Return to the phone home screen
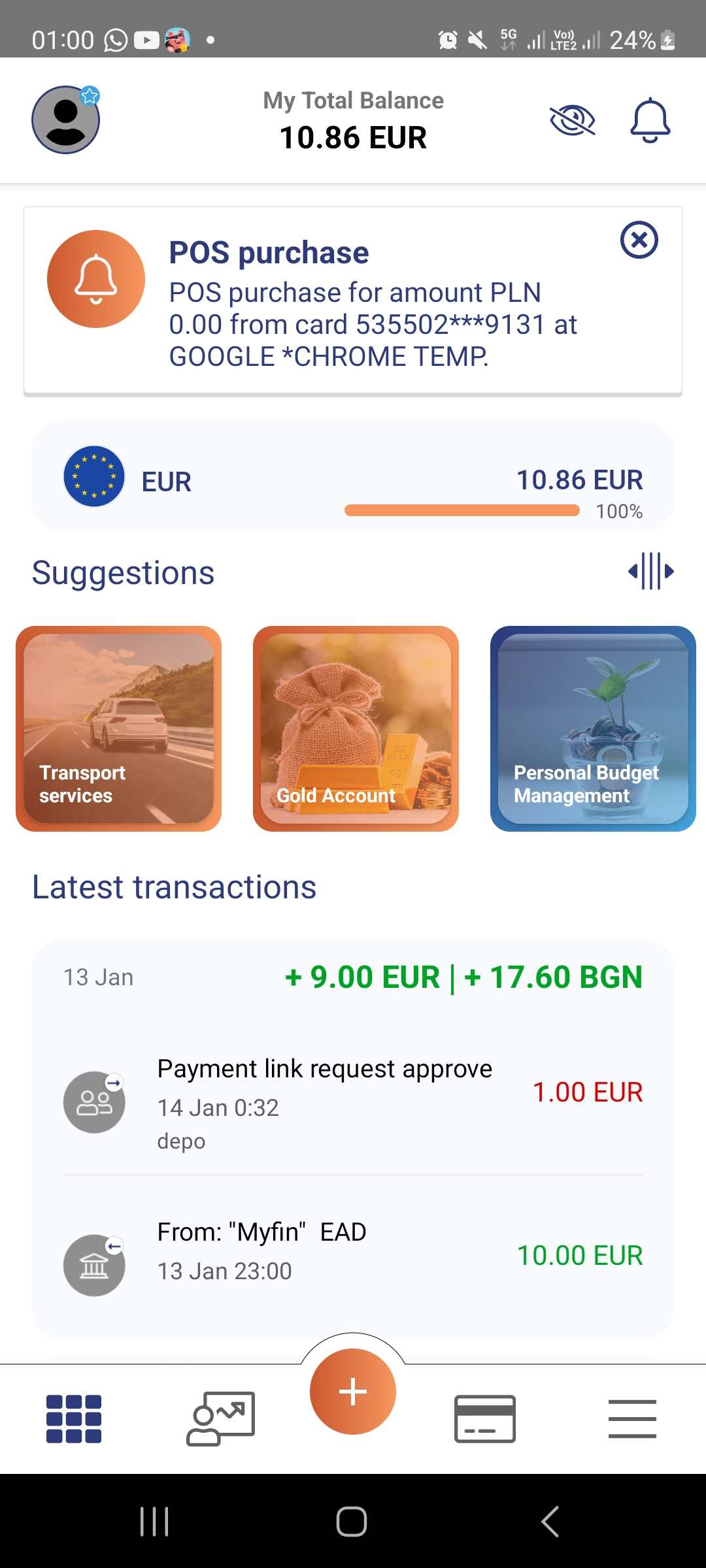The height and width of the screenshot is (1568, 706). [x=352, y=1522]
